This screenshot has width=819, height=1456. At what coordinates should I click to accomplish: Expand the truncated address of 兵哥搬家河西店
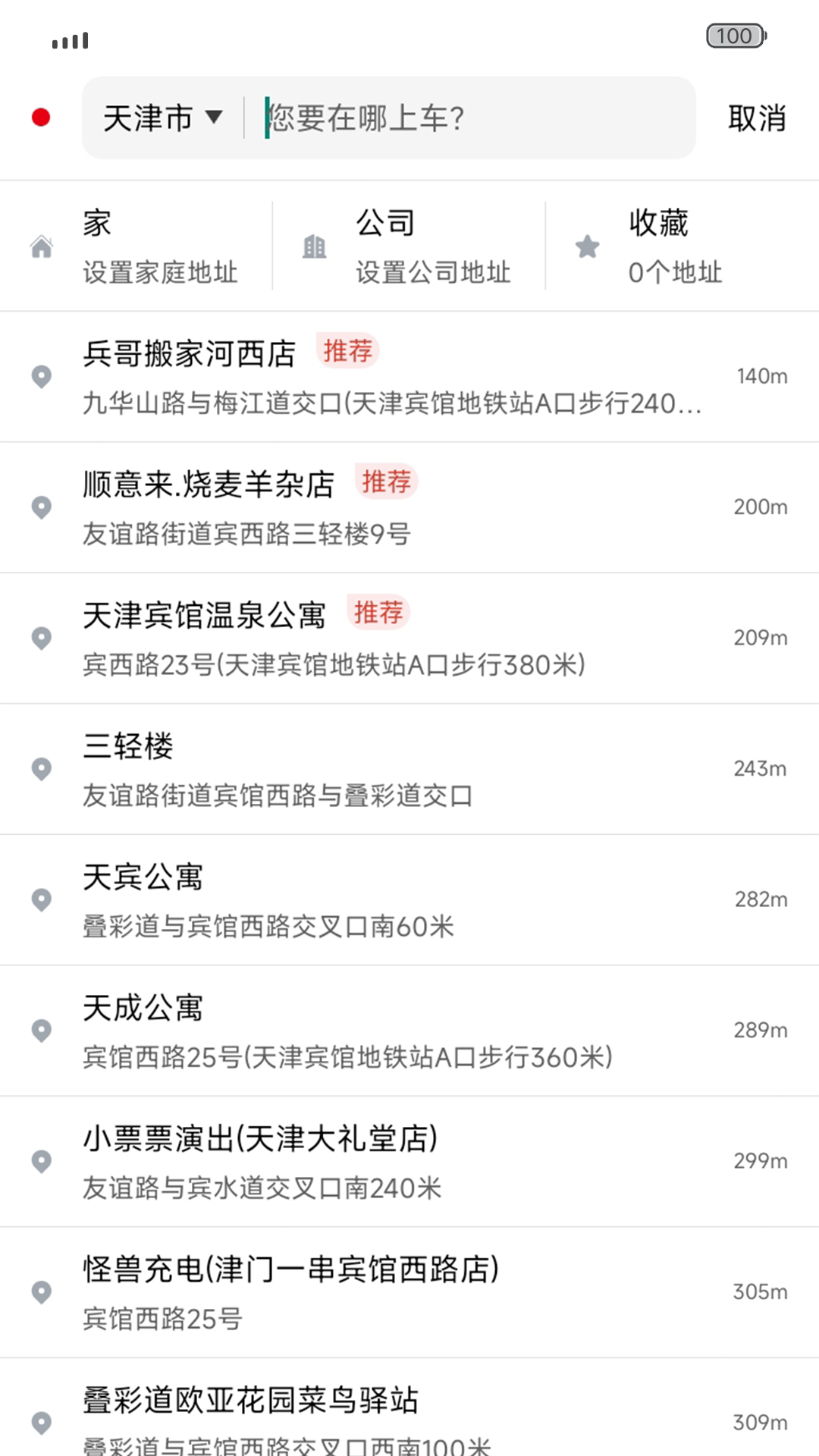[x=394, y=406]
